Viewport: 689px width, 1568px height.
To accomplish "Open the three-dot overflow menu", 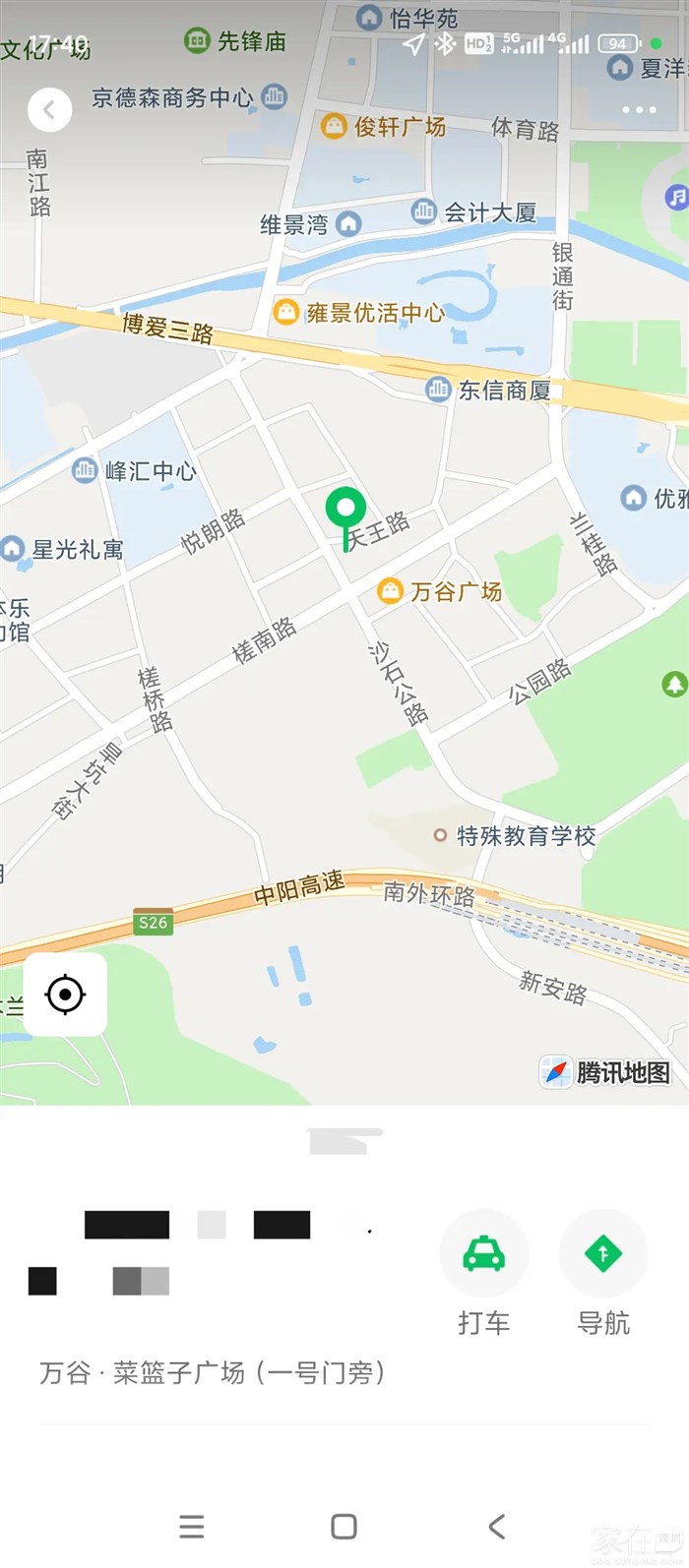I will coord(639,109).
